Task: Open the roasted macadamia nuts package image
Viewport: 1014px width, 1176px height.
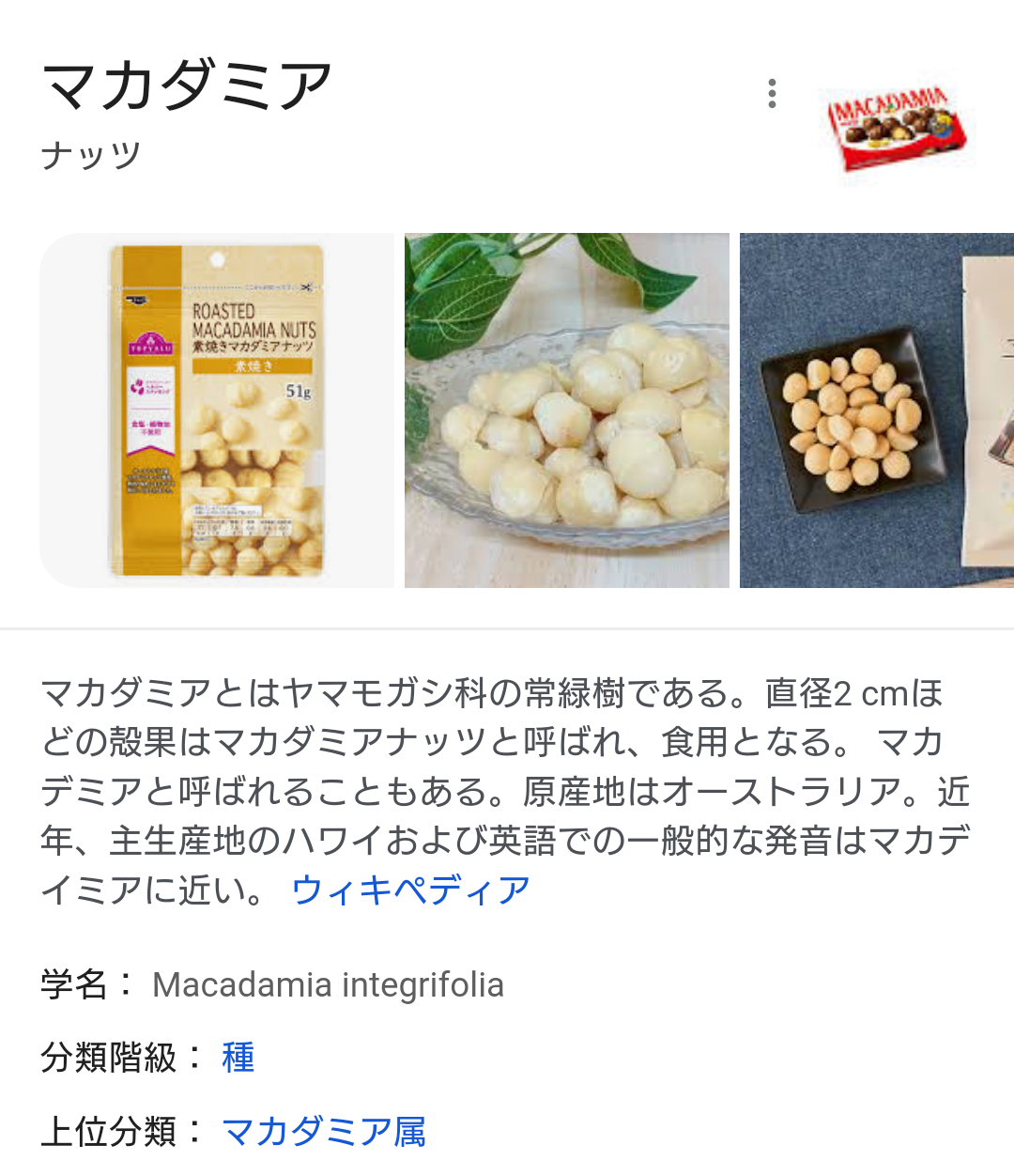Action: [217, 410]
